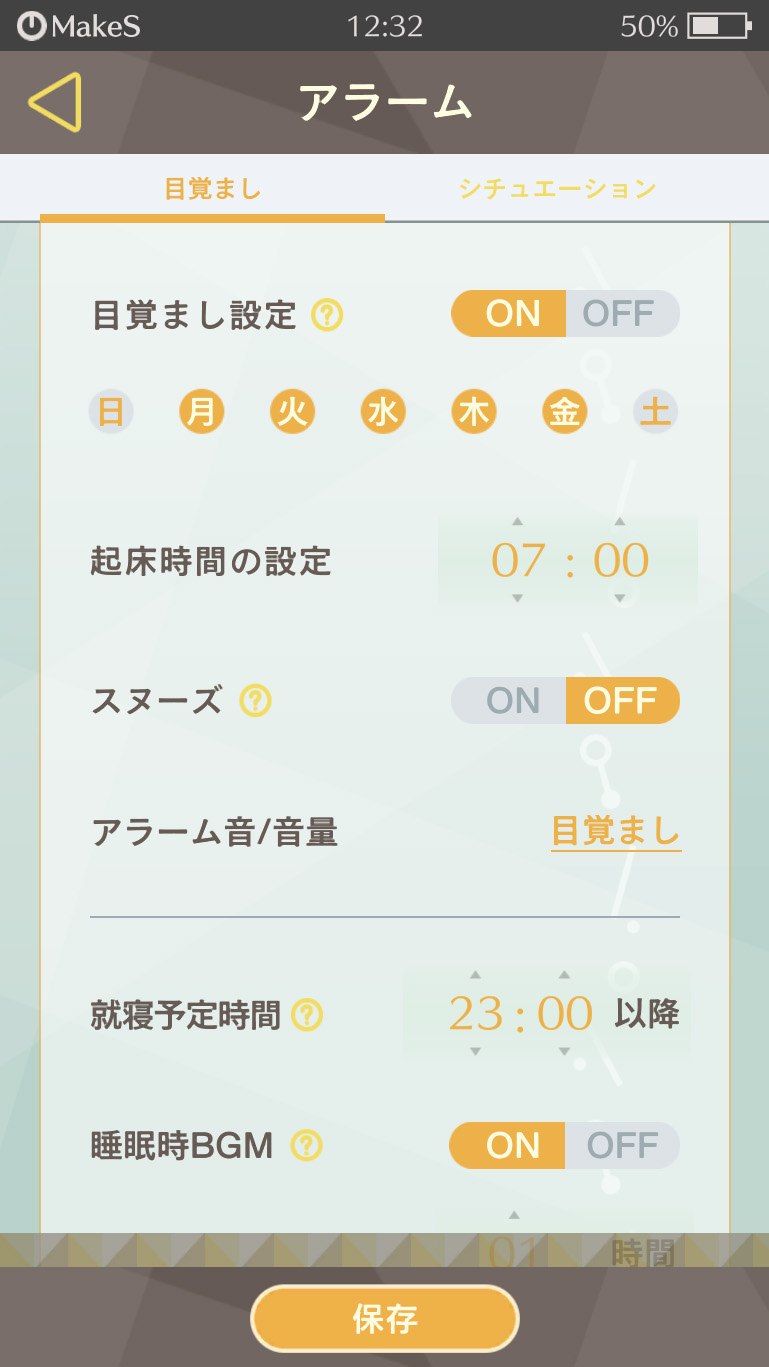Deselect Wednesday (水) alarm day
The height and width of the screenshot is (1367, 769).
pyautogui.click(x=383, y=412)
